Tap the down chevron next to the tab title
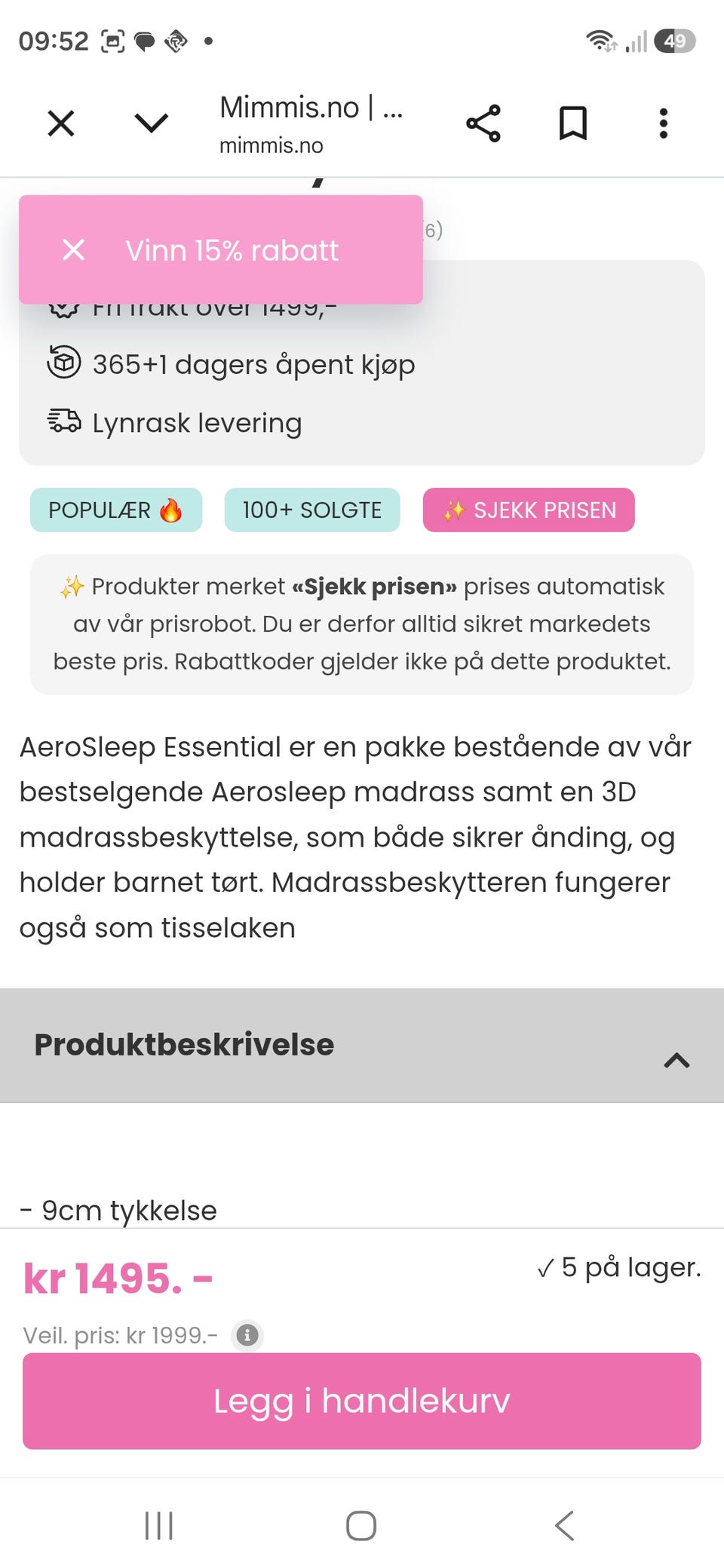Viewport: 724px width, 1568px height. pos(150,123)
